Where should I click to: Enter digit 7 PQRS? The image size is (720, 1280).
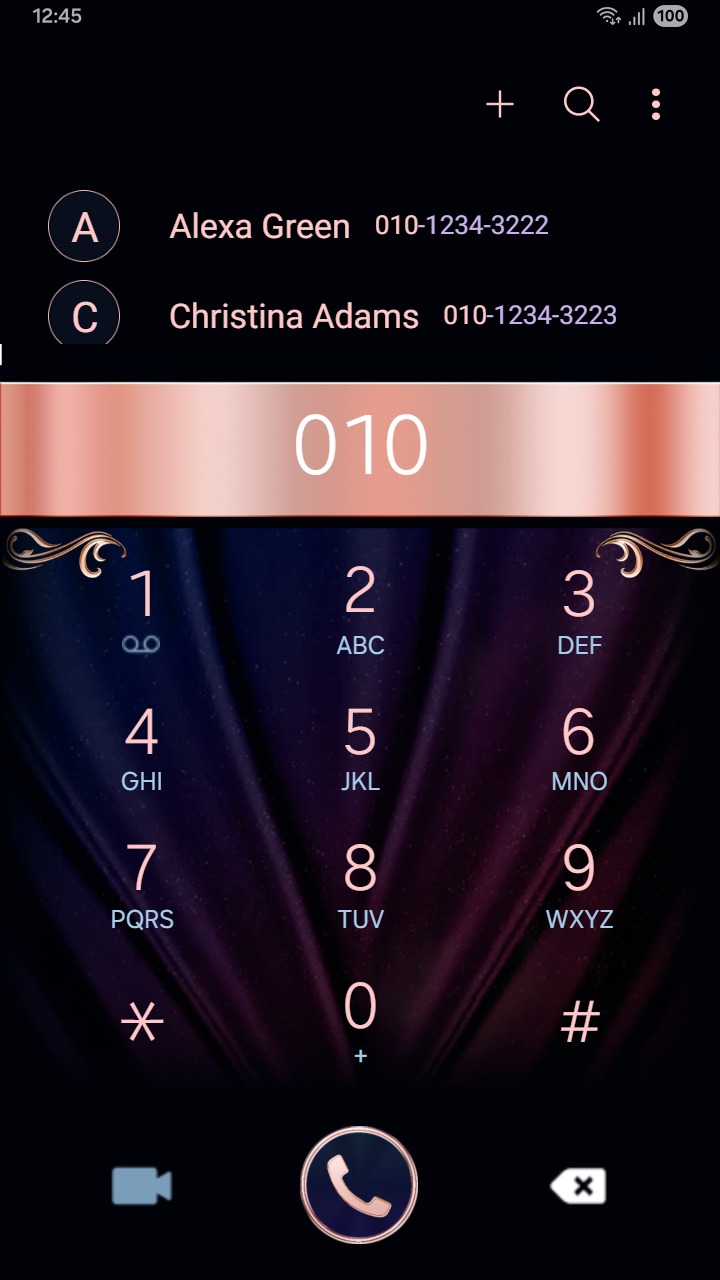[142, 885]
